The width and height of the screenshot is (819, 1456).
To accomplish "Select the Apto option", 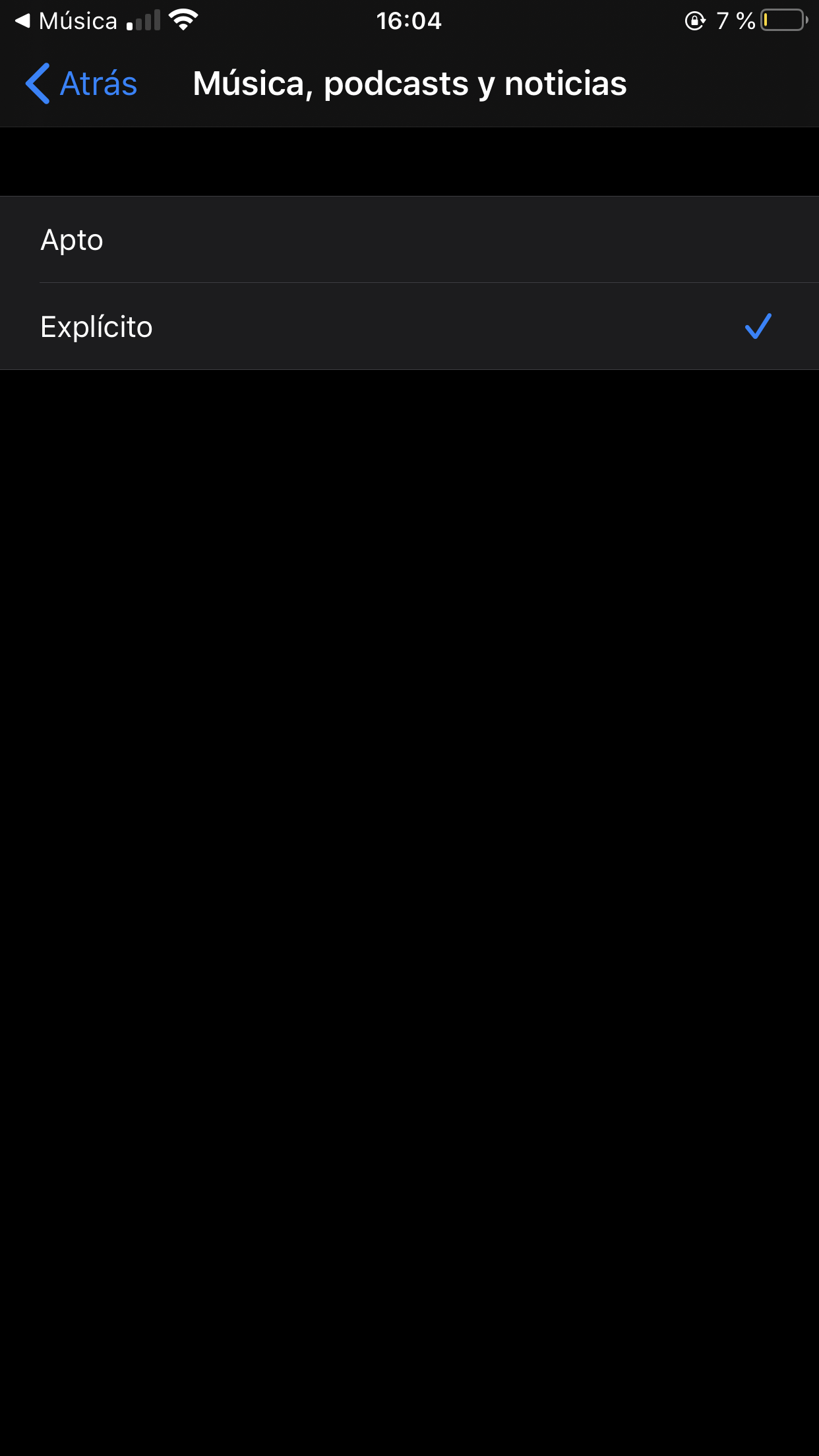I will (x=409, y=240).
